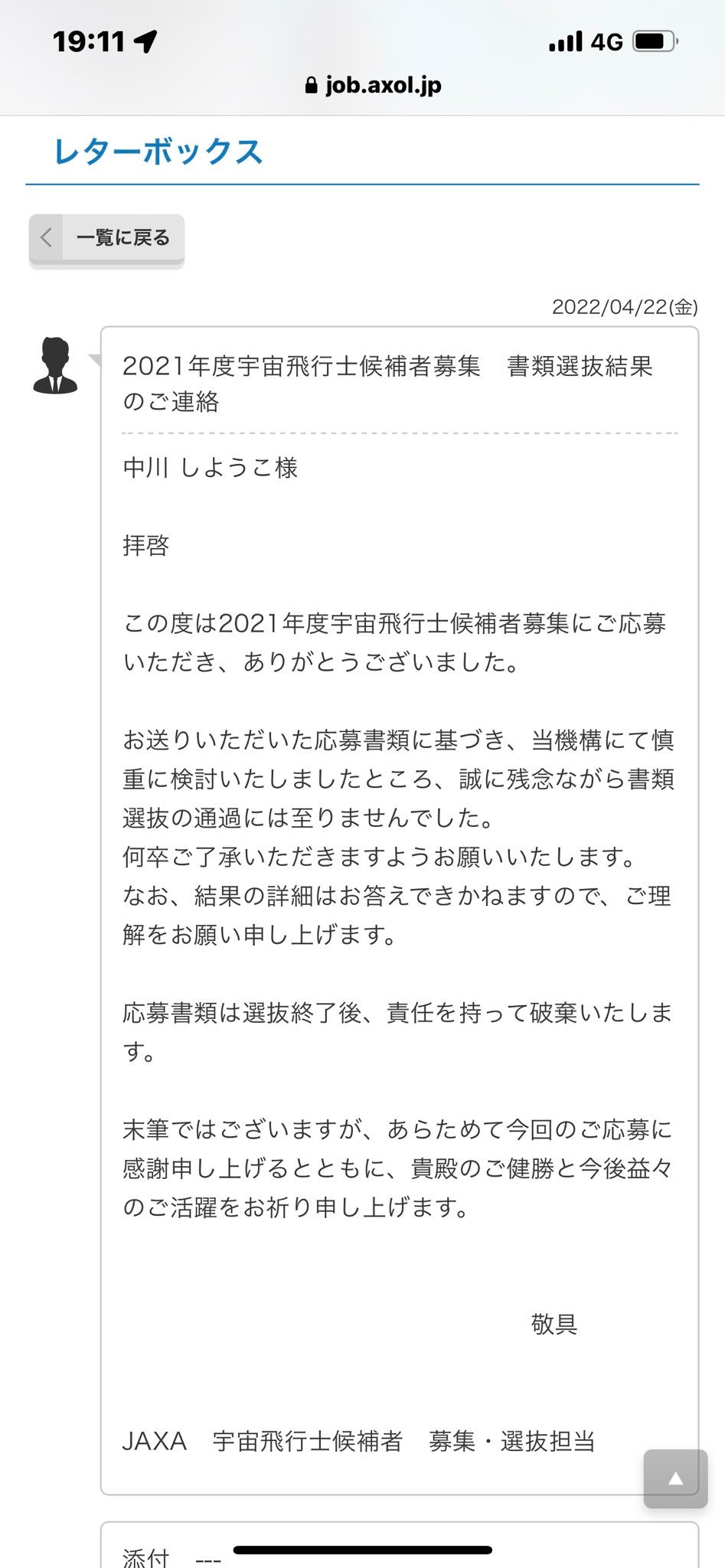Tap the 一覧に戻る button

[x=107, y=238]
